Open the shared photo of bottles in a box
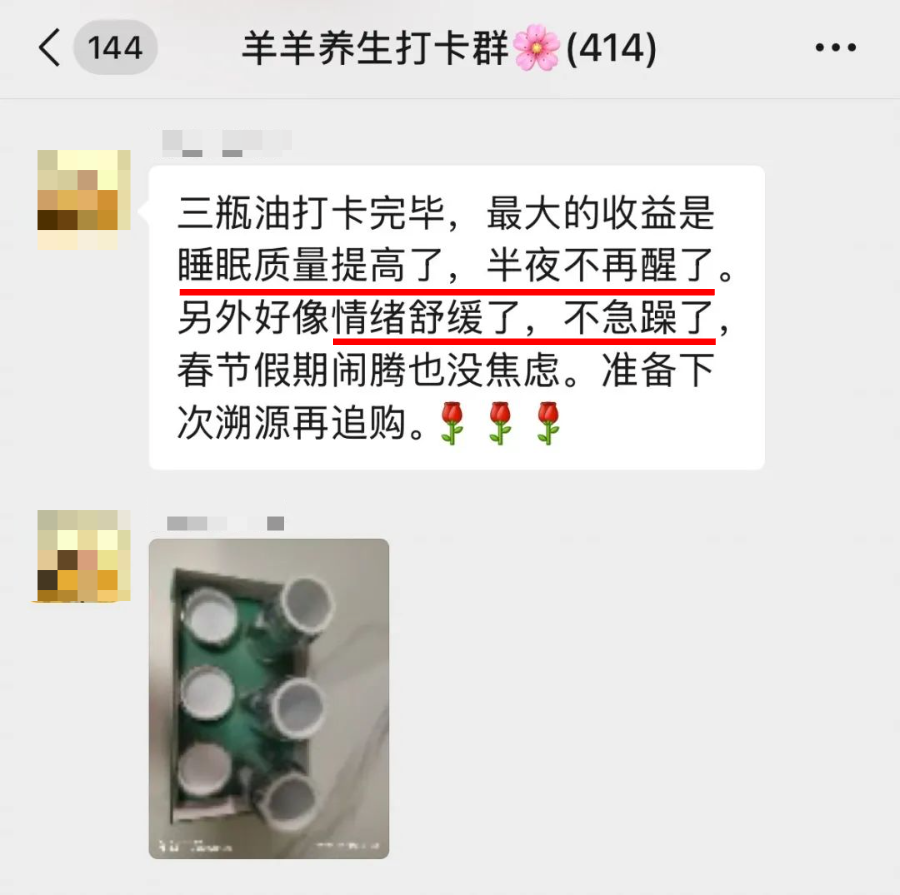 point(268,698)
